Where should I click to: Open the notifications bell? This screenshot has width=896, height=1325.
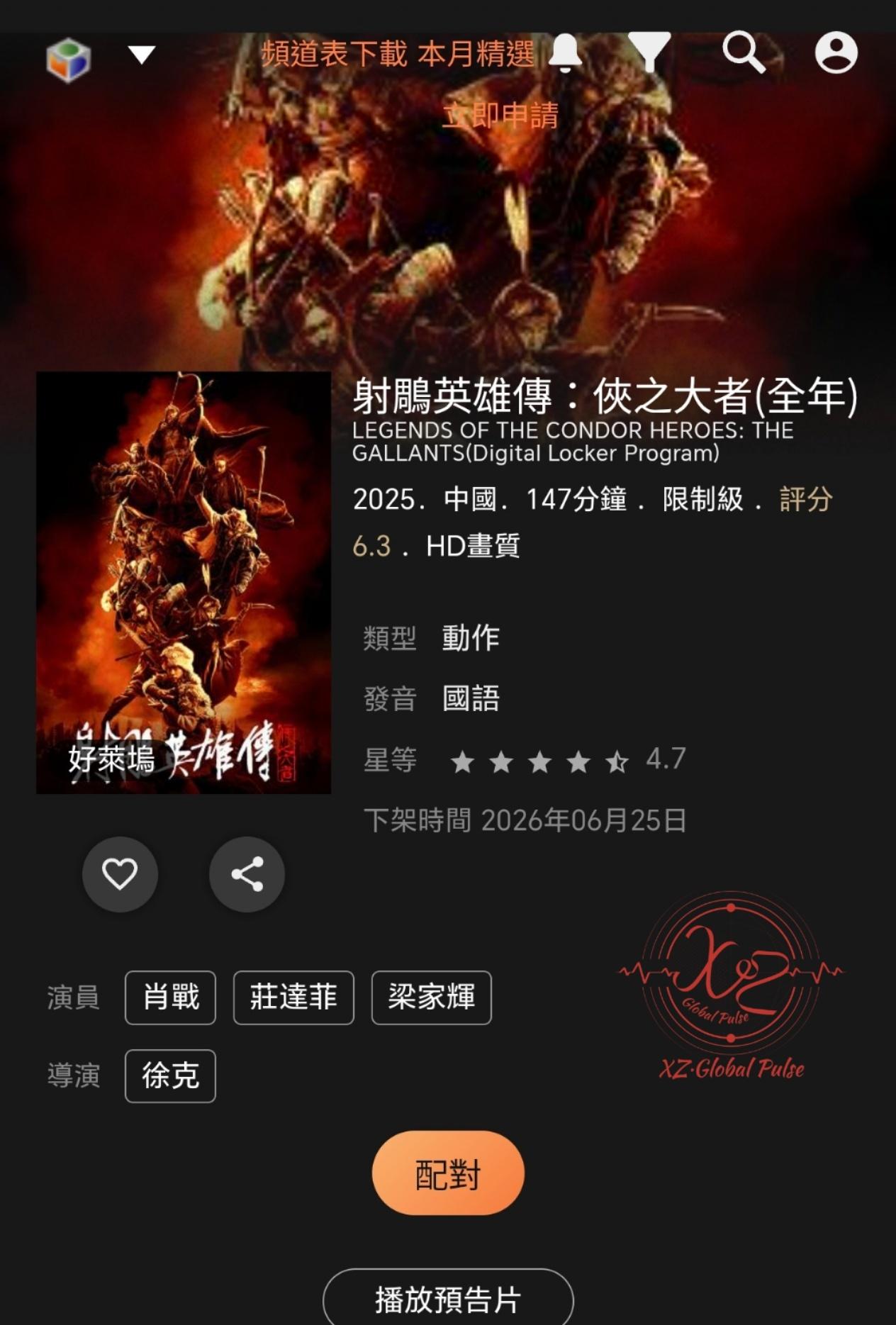(565, 52)
